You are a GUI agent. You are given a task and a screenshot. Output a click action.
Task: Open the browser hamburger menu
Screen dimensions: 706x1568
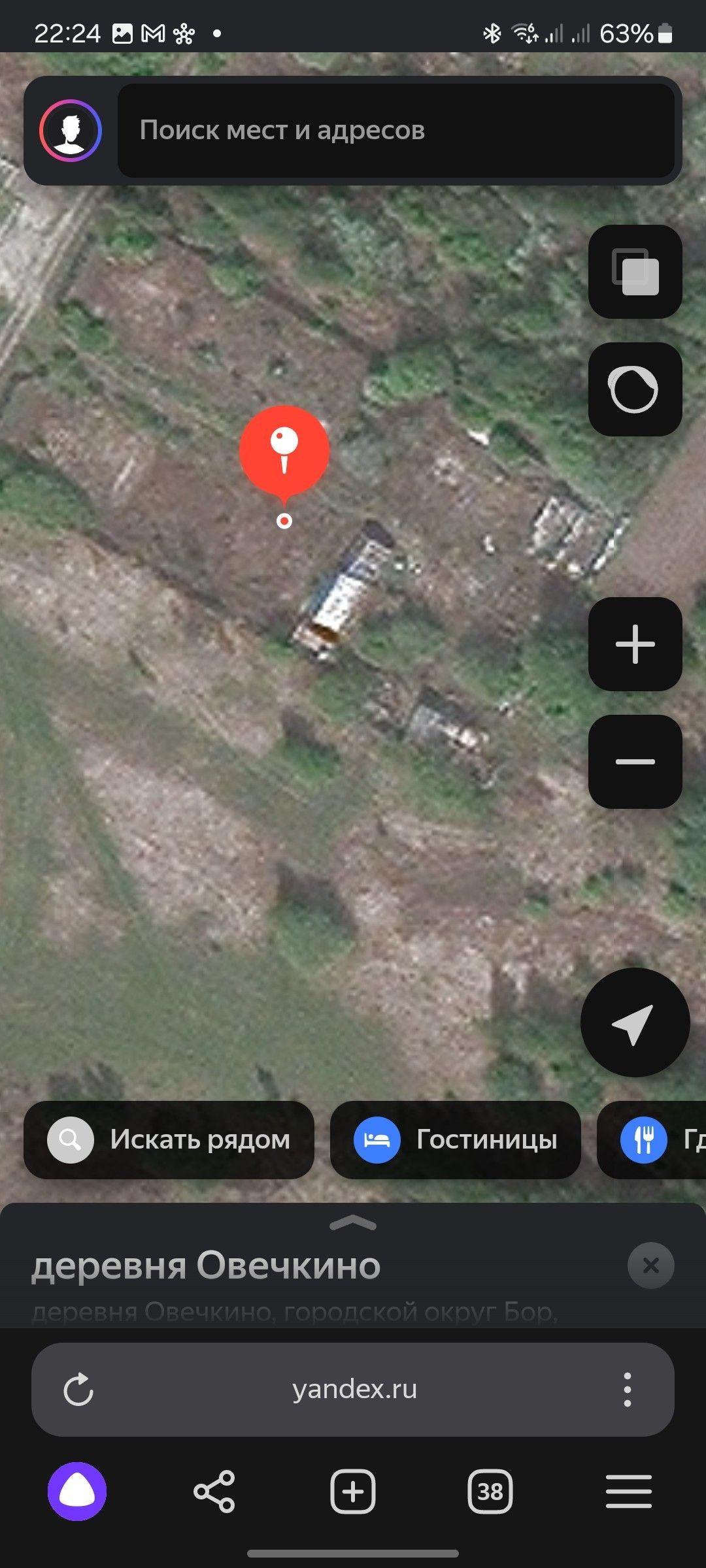click(x=628, y=1492)
